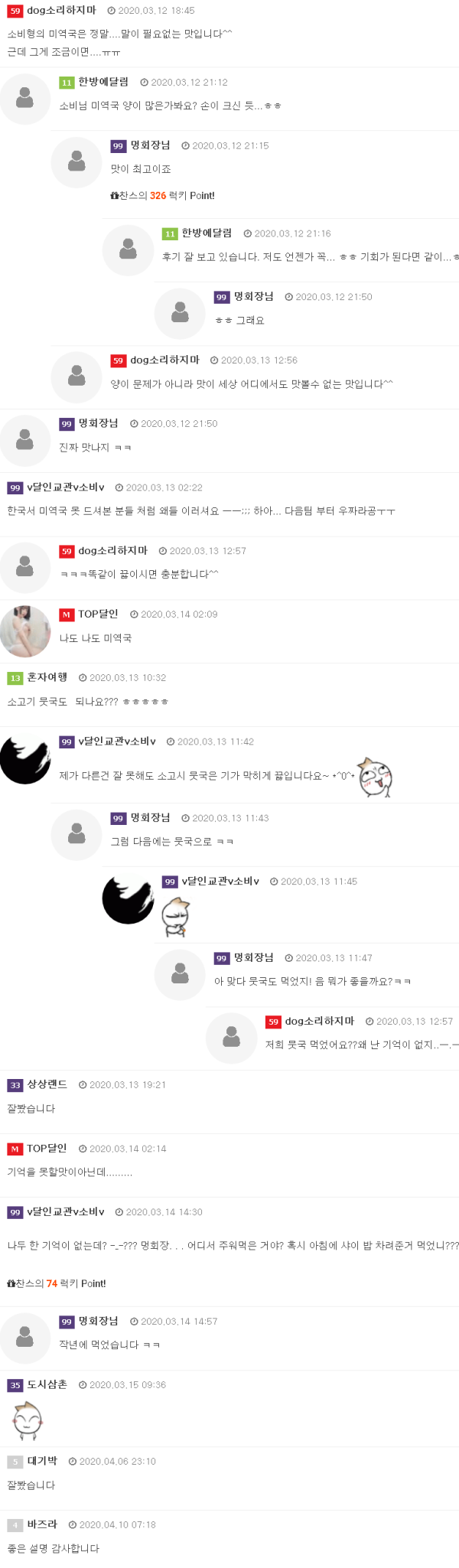Open TOP달인's photo avatar
Image resolution: width=459 pixels, height=1568 pixels.
pyautogui.click(x=25, y=631)
